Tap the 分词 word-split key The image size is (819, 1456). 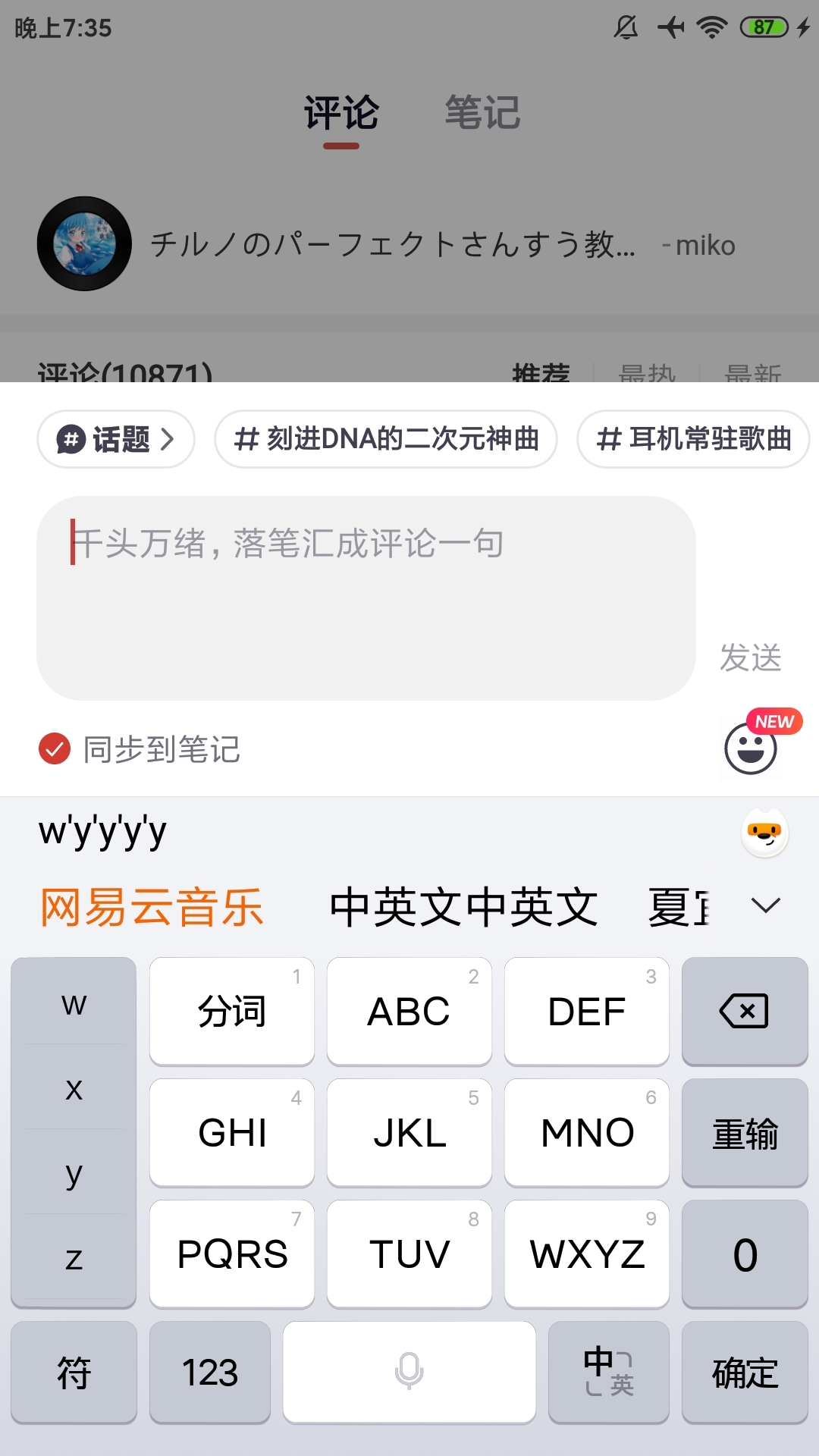pos(232,1011)
